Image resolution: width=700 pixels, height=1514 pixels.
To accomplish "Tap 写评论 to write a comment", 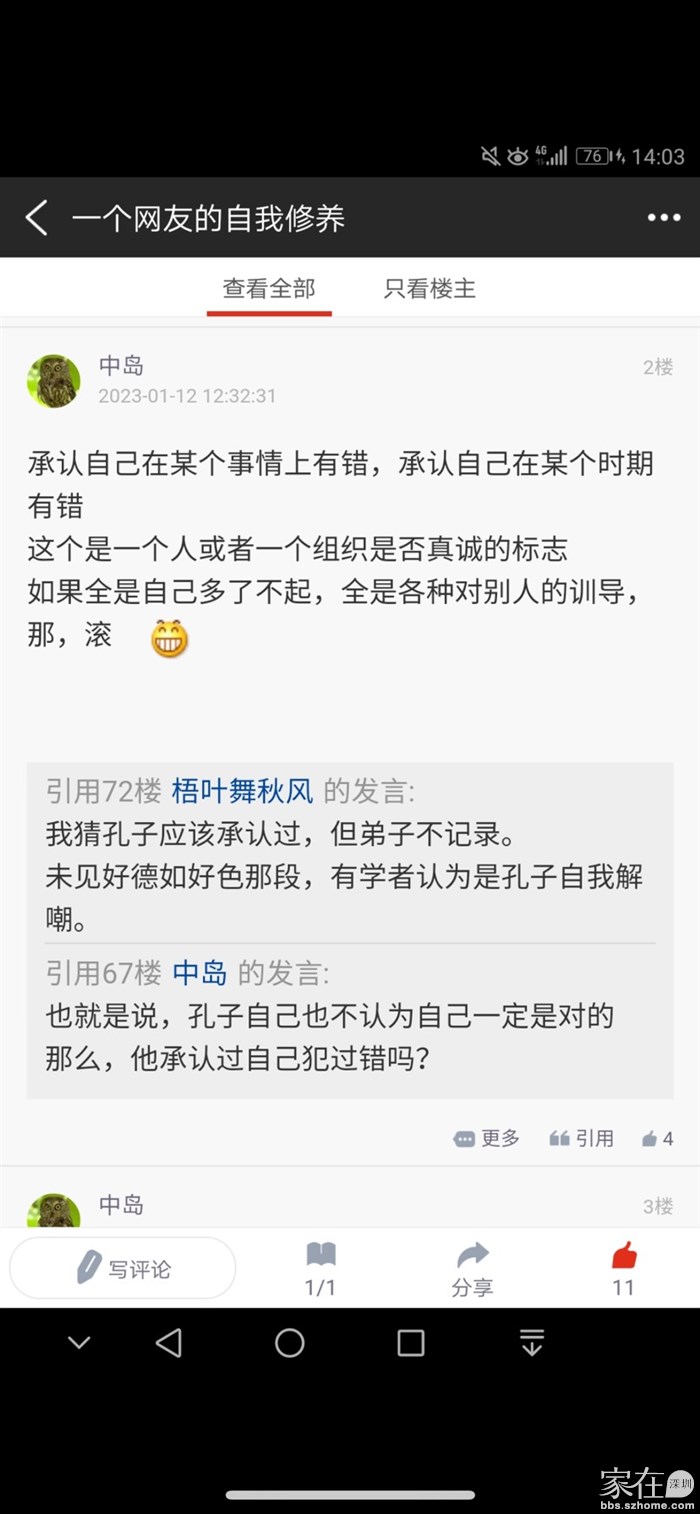I will [x=123, y=1269].
